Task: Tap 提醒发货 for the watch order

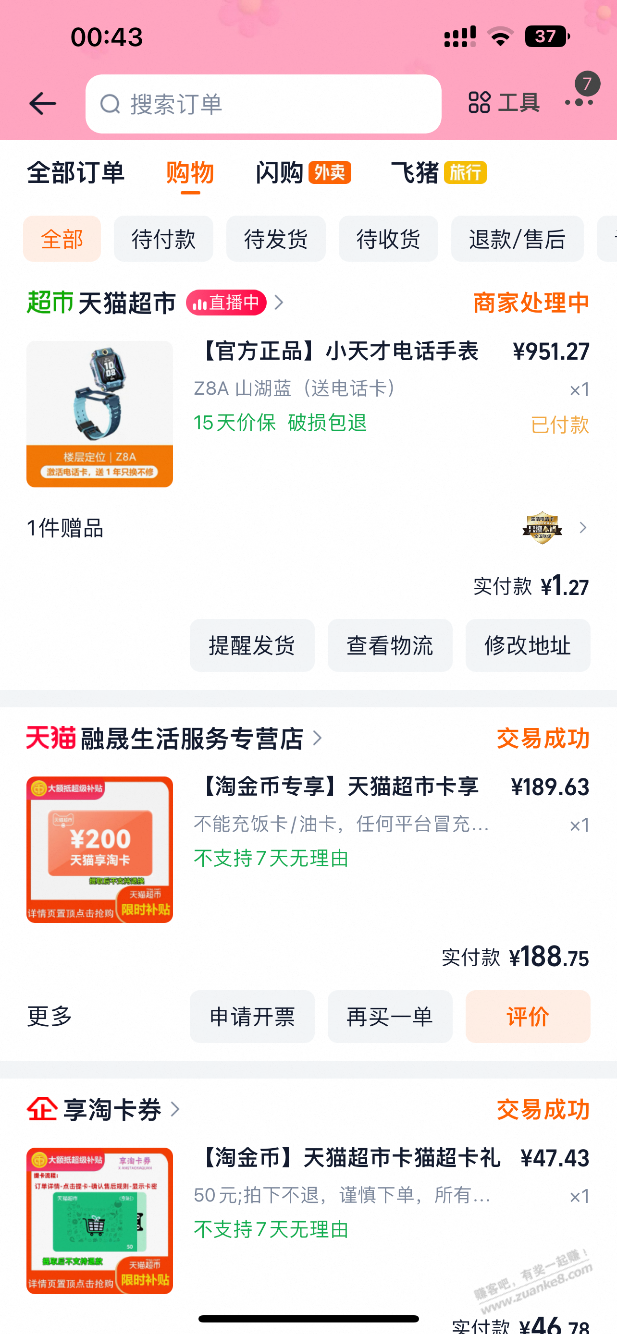Action: tap(252, 645)
